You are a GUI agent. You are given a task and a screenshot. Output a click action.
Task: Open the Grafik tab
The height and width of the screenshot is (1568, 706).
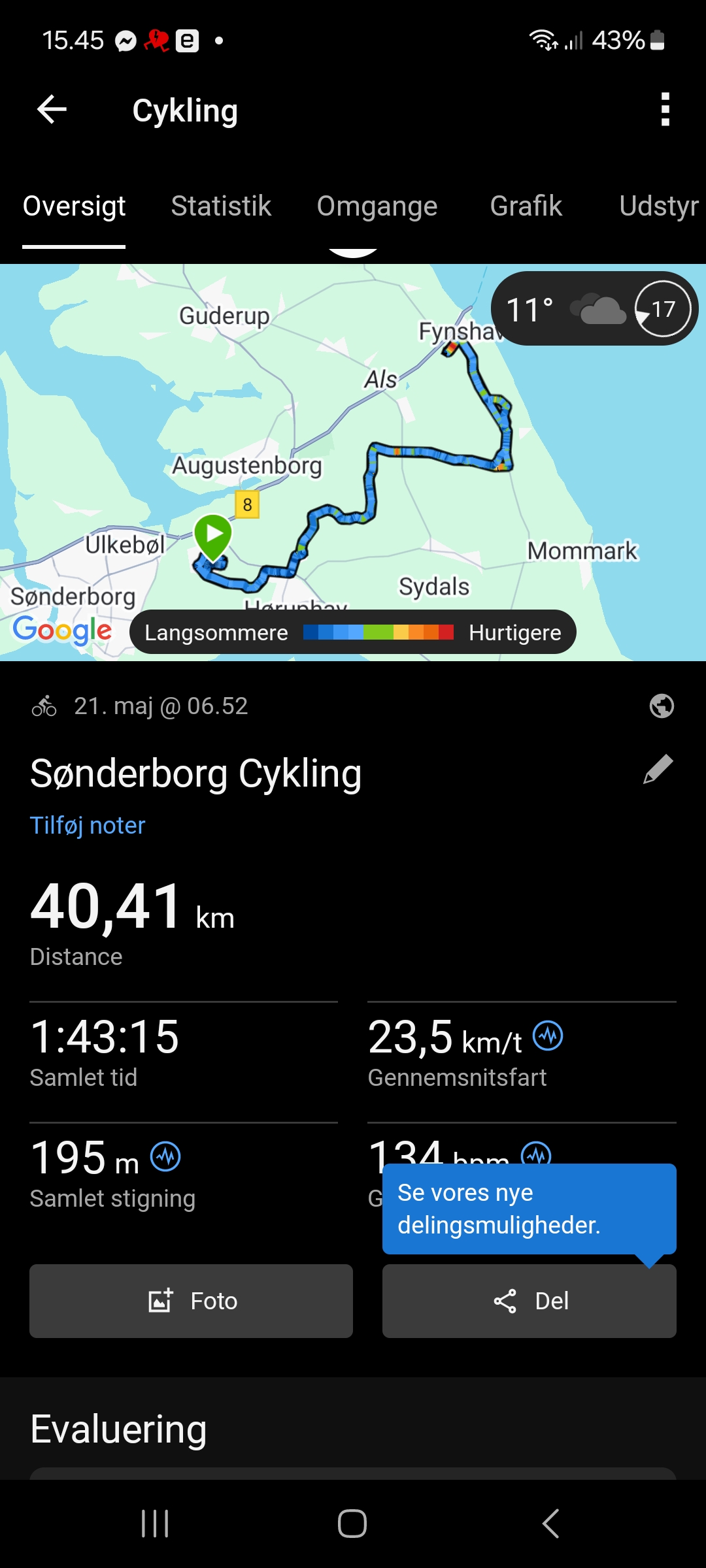[x=526, y=206]
